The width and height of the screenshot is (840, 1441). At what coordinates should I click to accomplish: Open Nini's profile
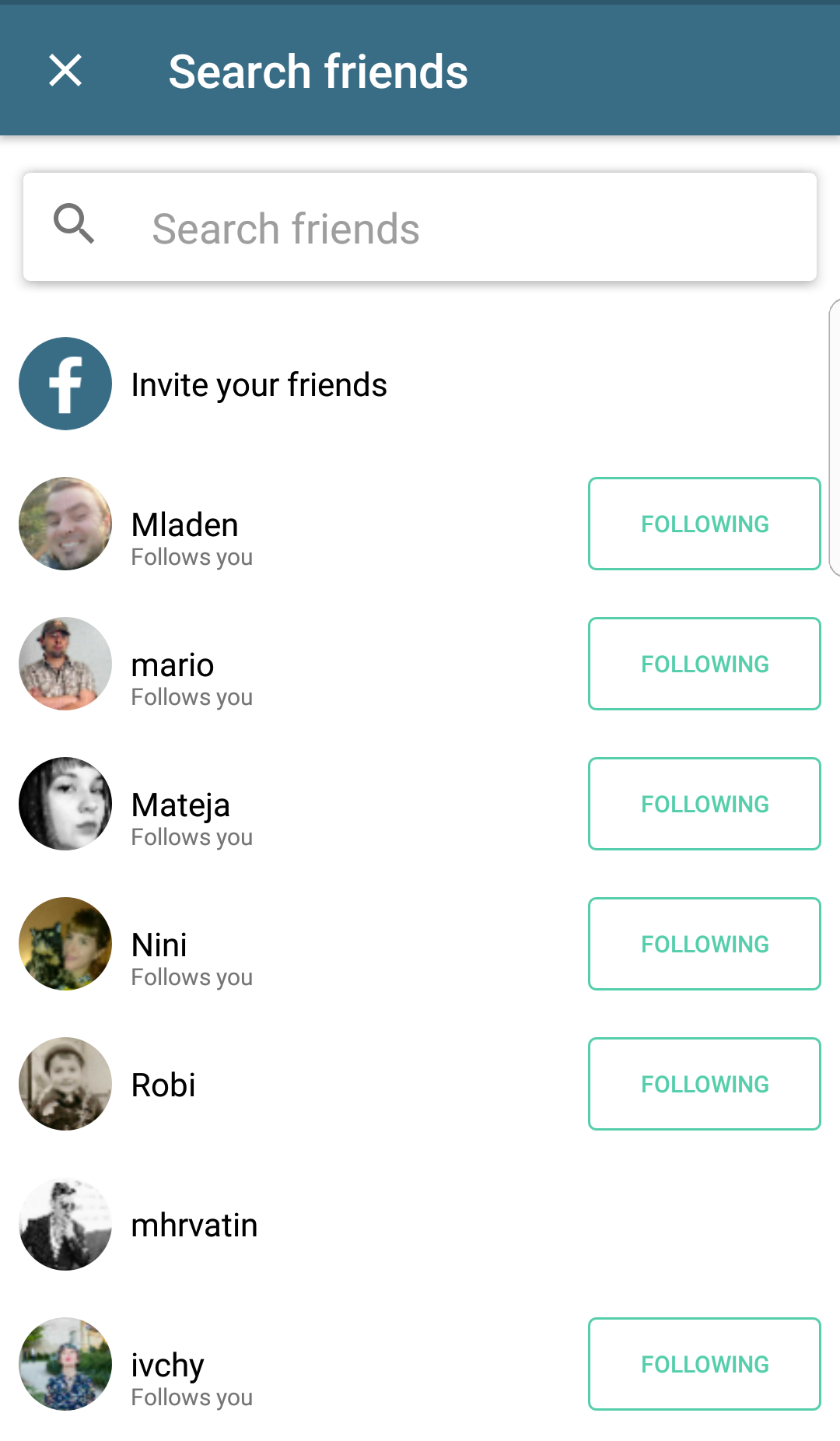[159, 945]
